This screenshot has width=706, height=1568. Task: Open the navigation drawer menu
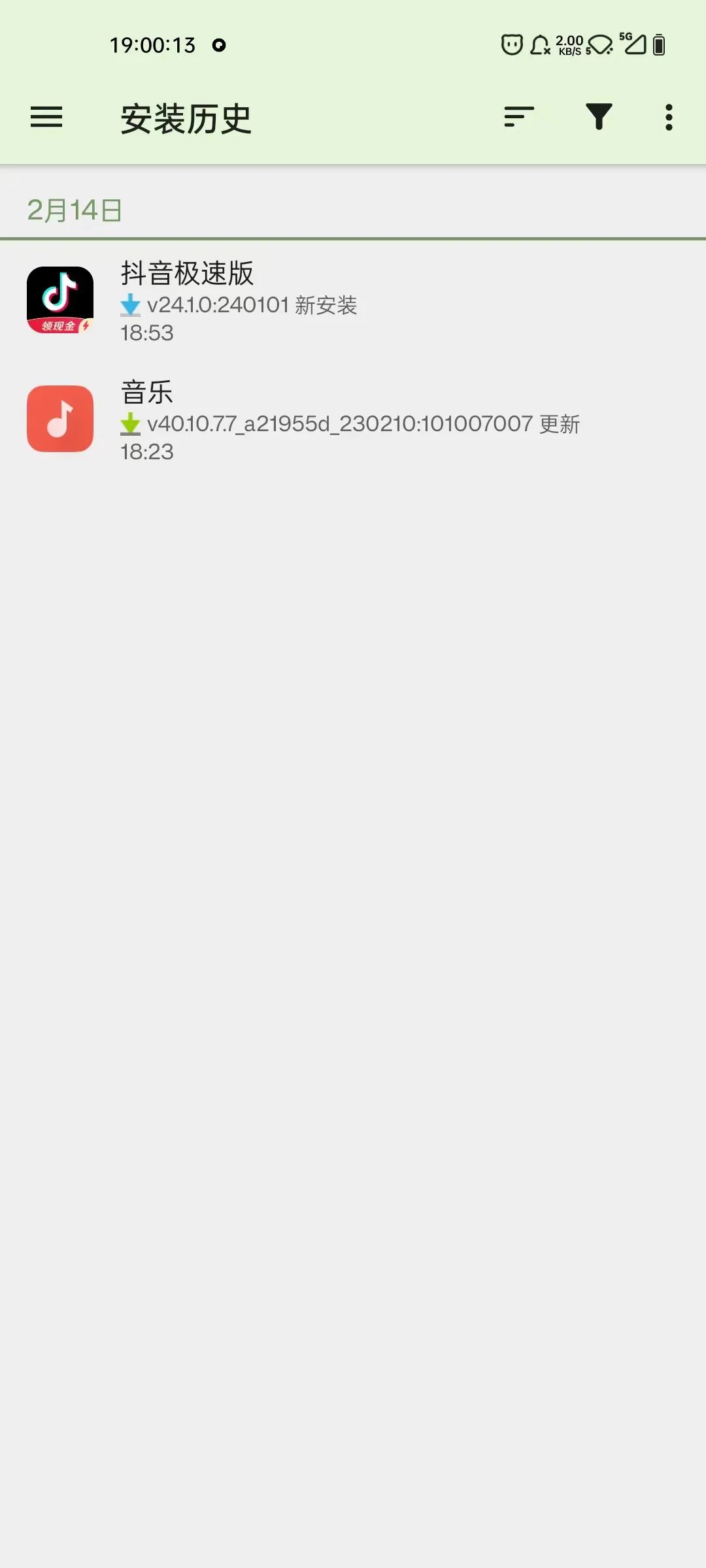[46, 118]
